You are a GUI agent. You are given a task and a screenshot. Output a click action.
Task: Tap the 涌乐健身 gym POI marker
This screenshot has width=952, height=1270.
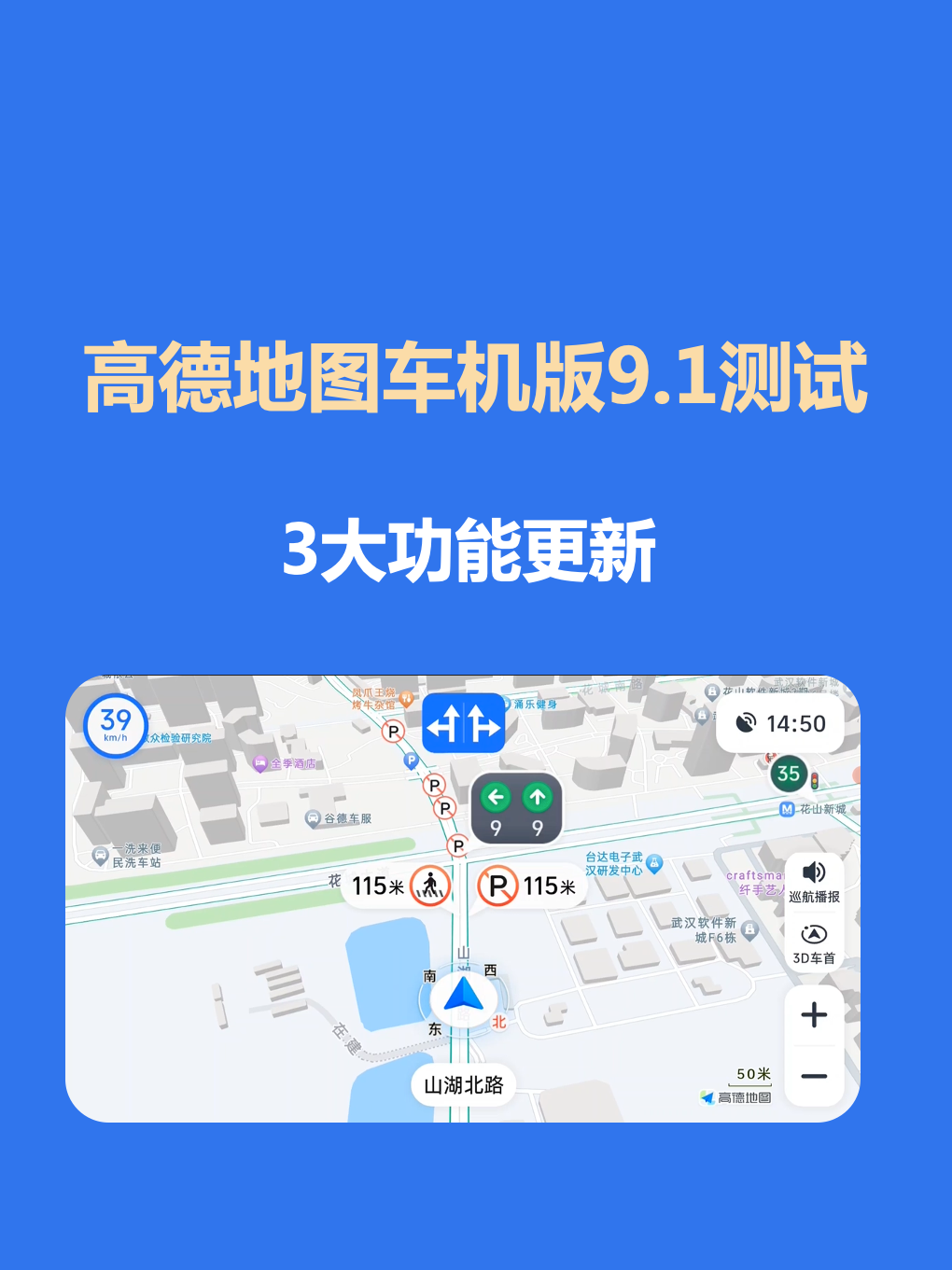coord(530,704)
